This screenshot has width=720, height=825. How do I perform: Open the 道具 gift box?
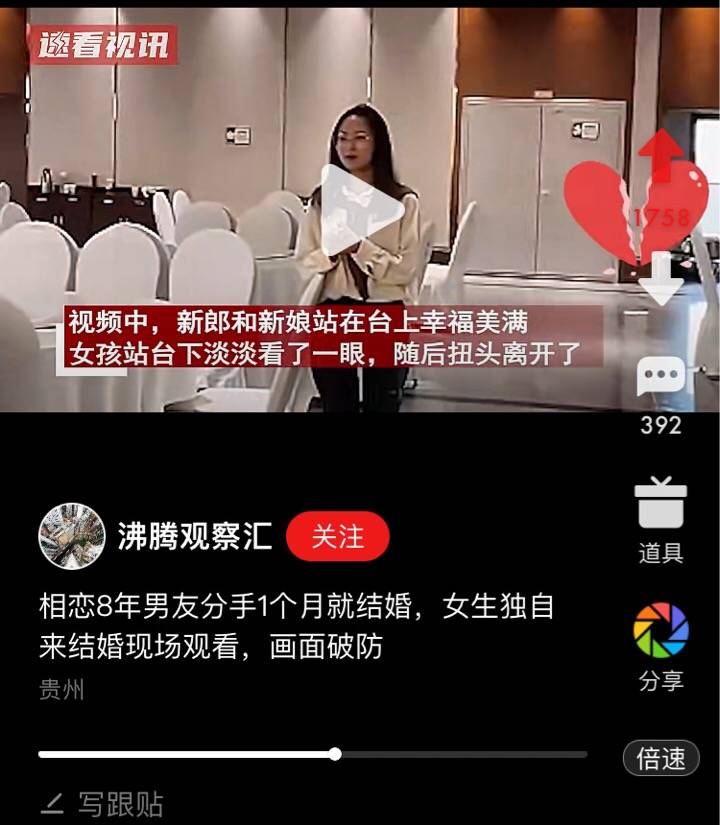660,505
